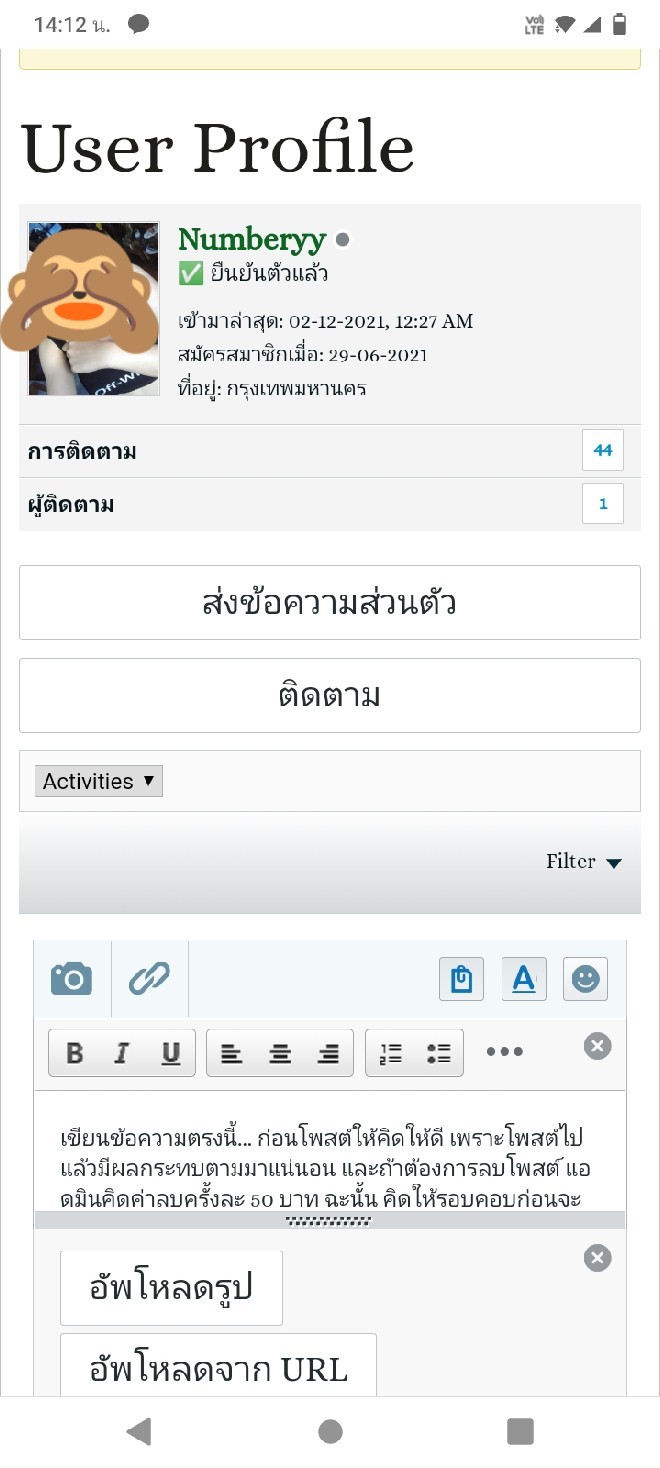The image size is (660, 1468).
Task: Expand the Filter menu
Action: pyautogui.click(x=584, y=862)
